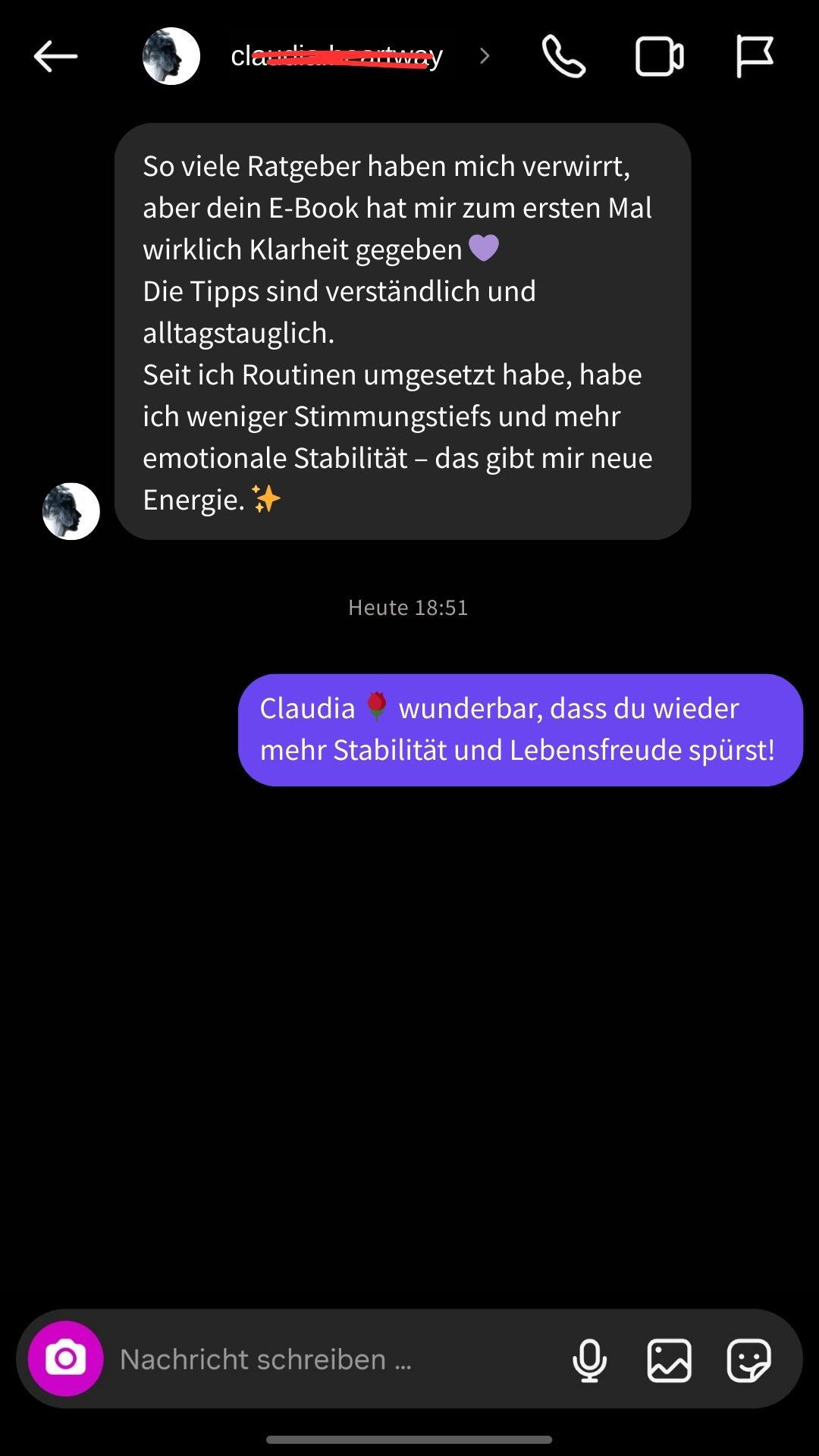Viewport: 819px width, 1456px height.
Task: Tap the profile picture in the header
Action: point(171,56)
